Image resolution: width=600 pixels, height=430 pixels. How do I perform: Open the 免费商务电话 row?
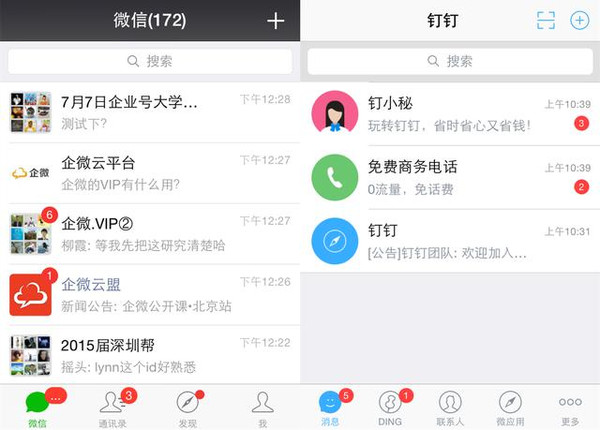pos(450,177)
